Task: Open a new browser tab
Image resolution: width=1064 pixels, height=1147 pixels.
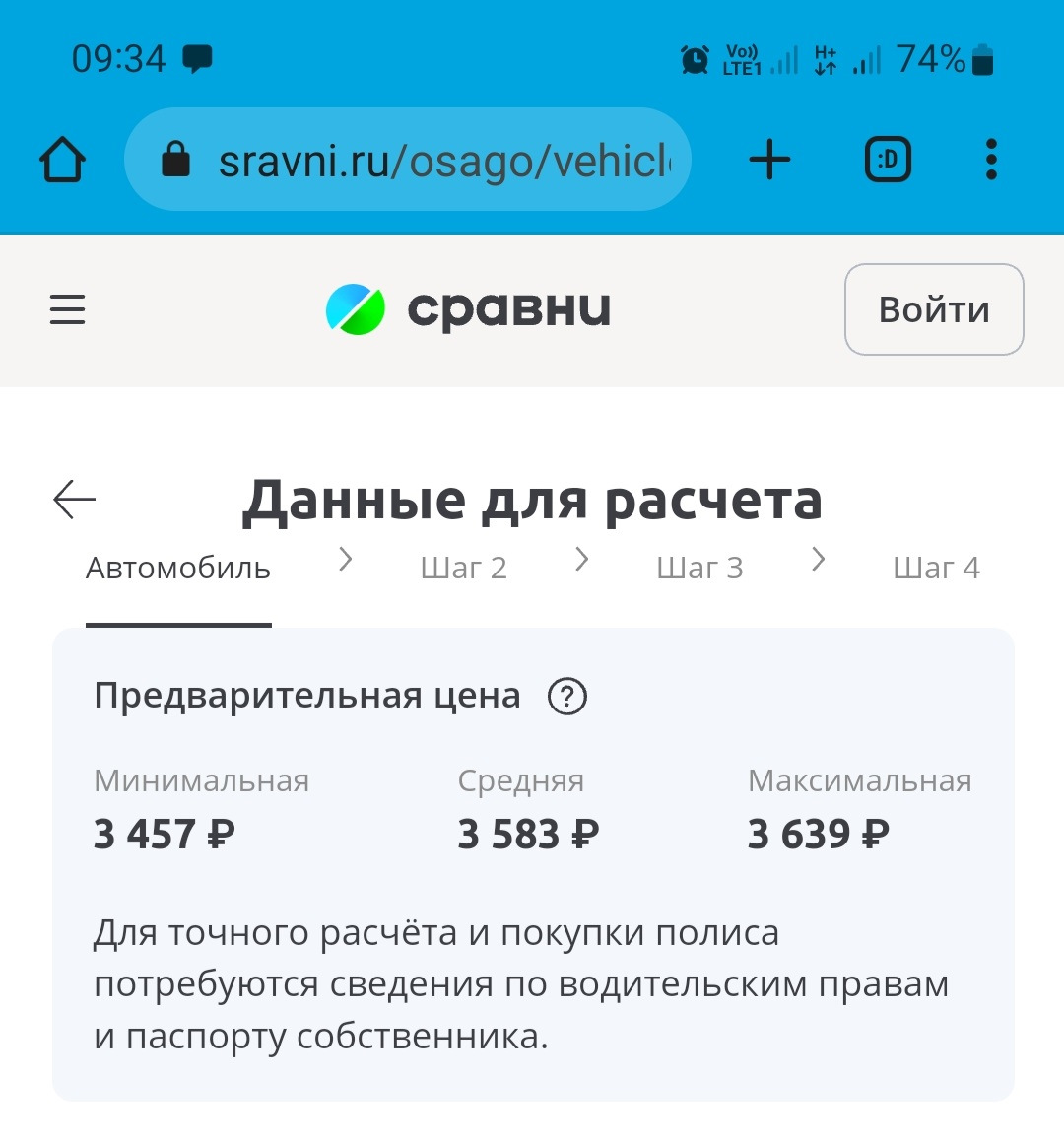Action: coord(769,160)
